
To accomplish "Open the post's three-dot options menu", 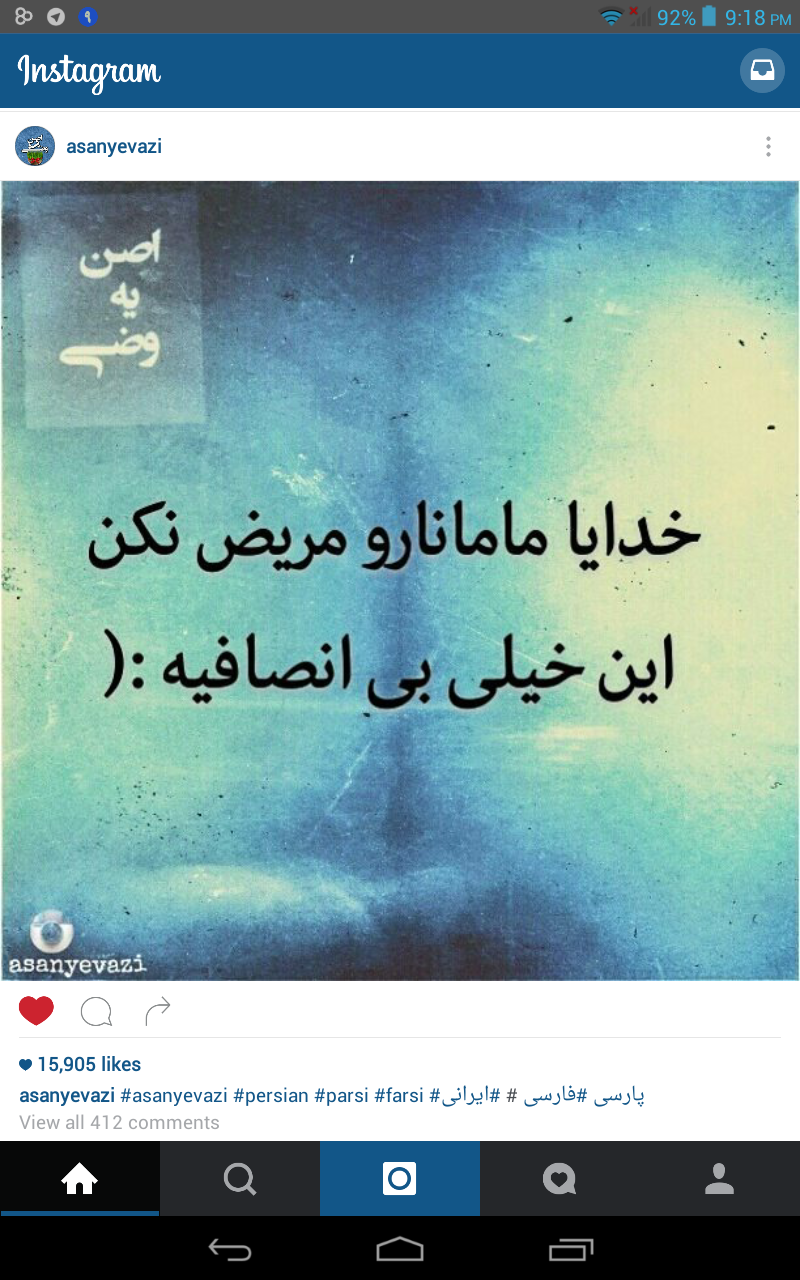I will (x=768, y=147).
